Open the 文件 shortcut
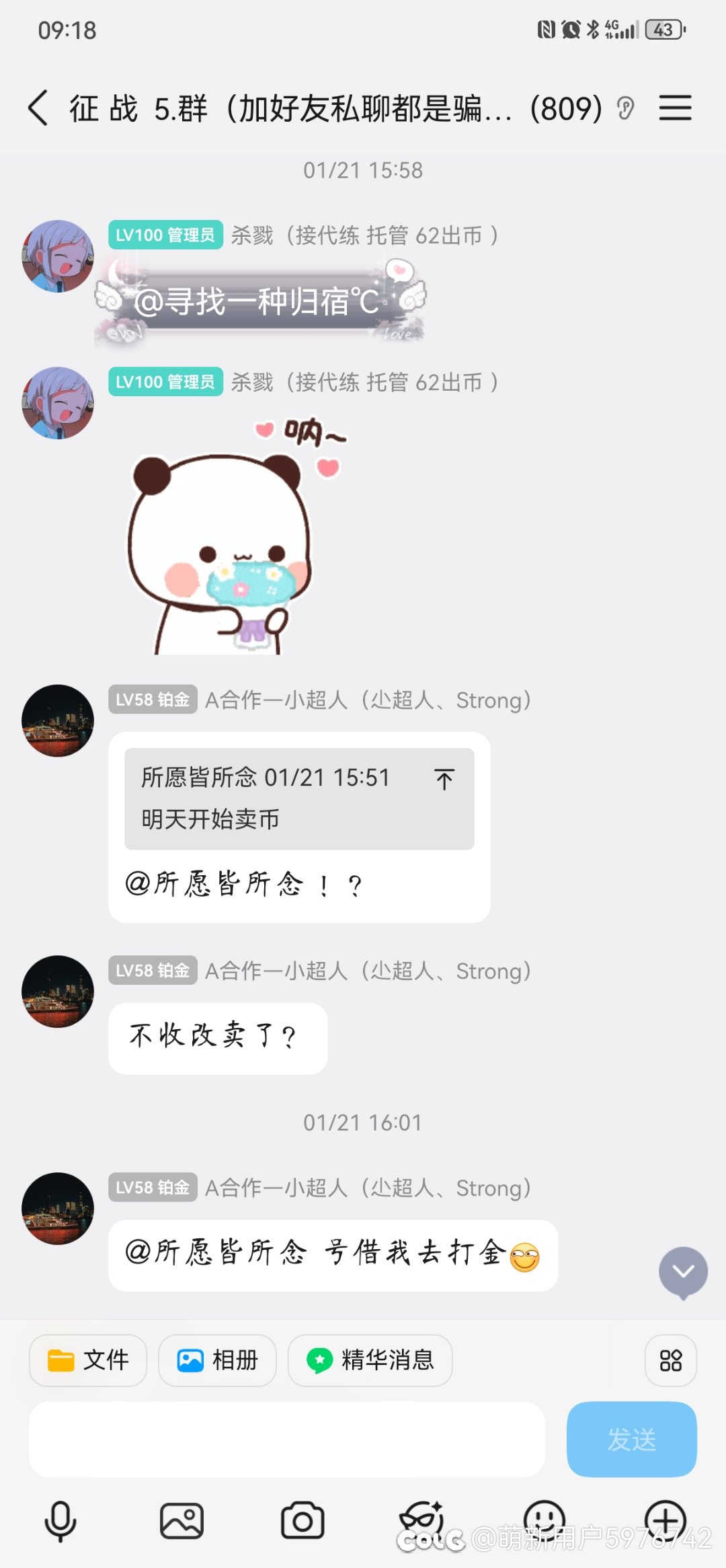This screenshot has height=1568, width=726. [x=88, y=1360]
